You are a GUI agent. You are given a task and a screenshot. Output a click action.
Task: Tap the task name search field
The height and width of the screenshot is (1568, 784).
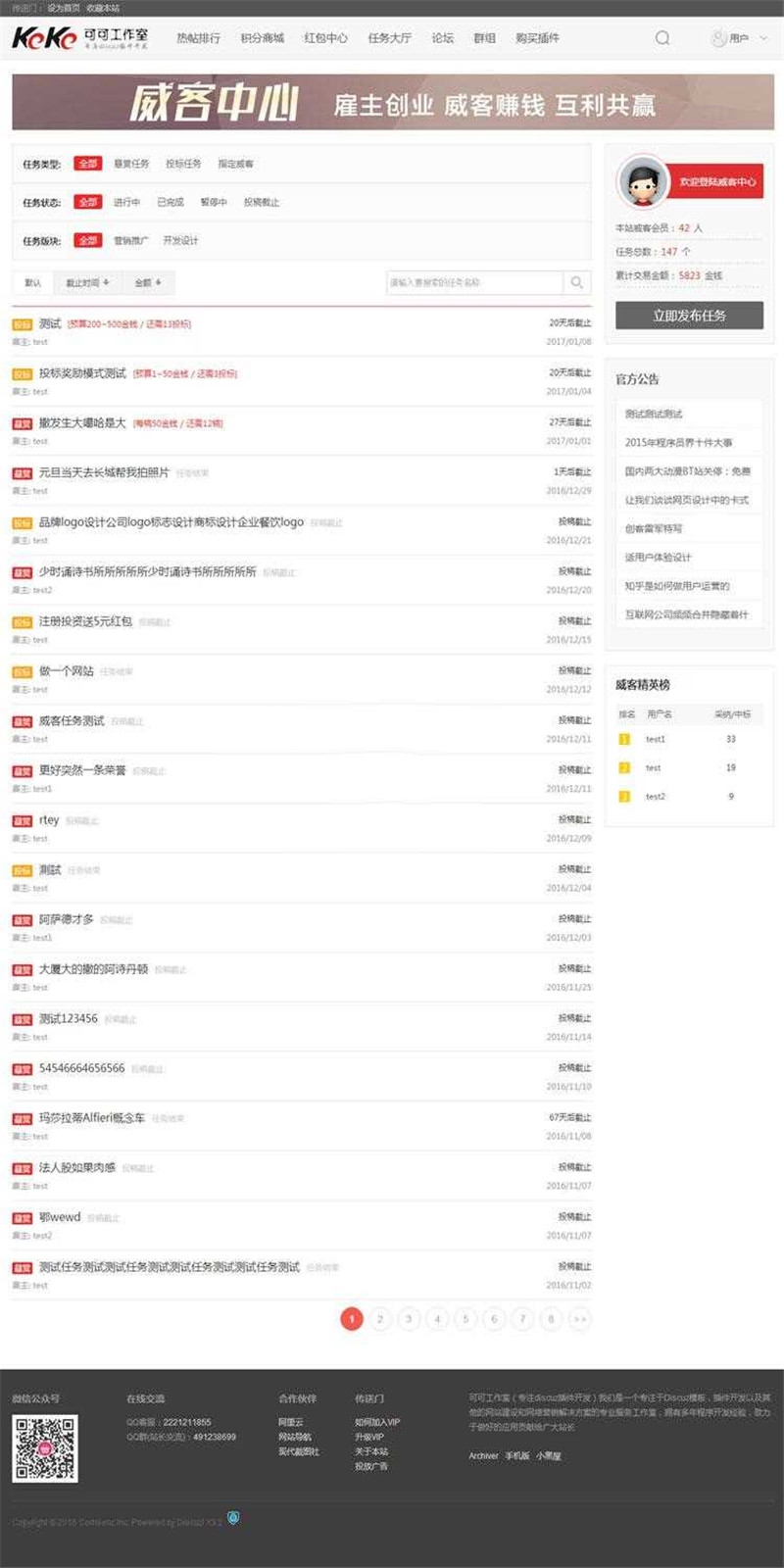[x=475, y=282]
